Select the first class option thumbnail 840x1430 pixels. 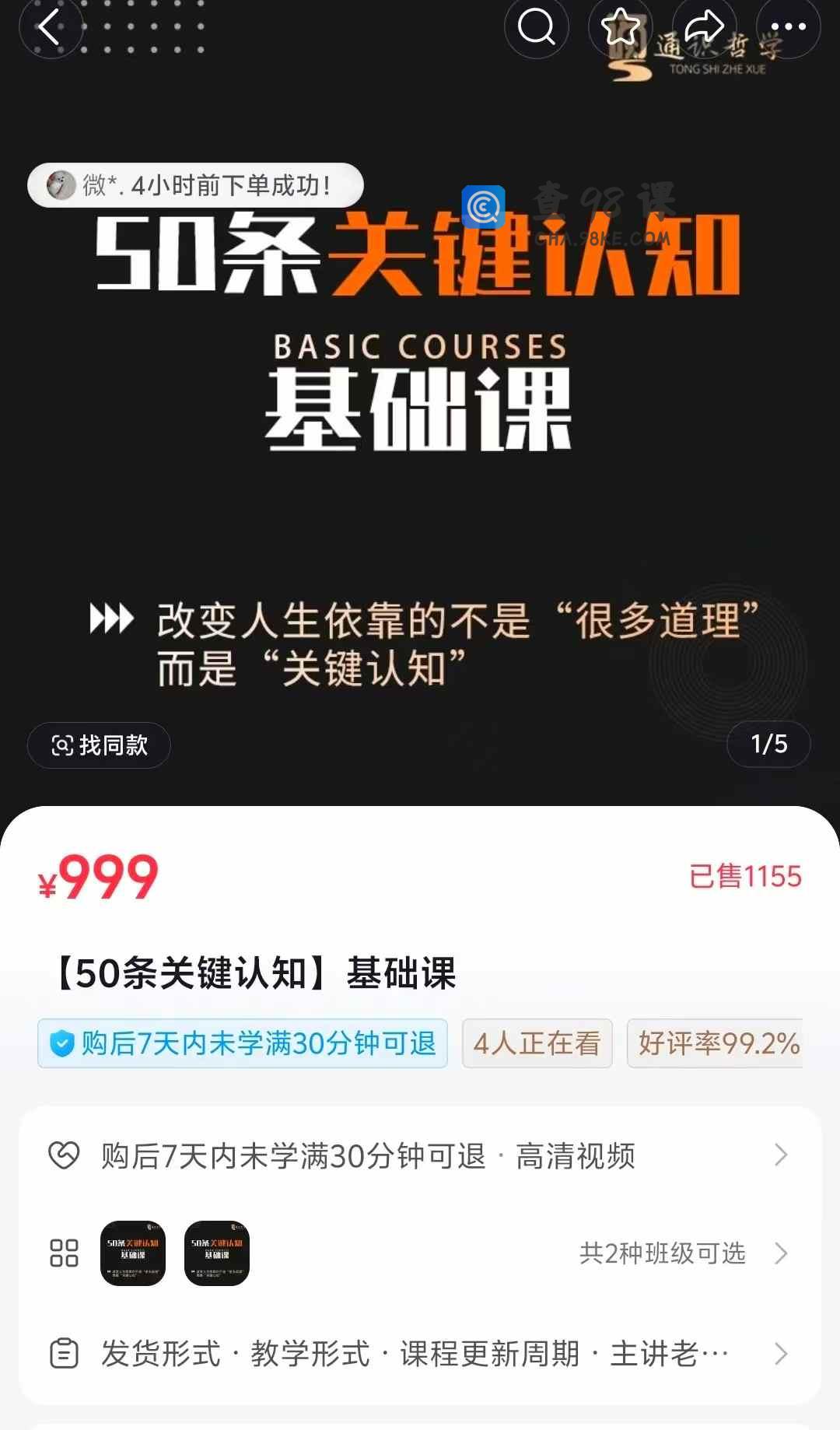(x=133, y=1253)
